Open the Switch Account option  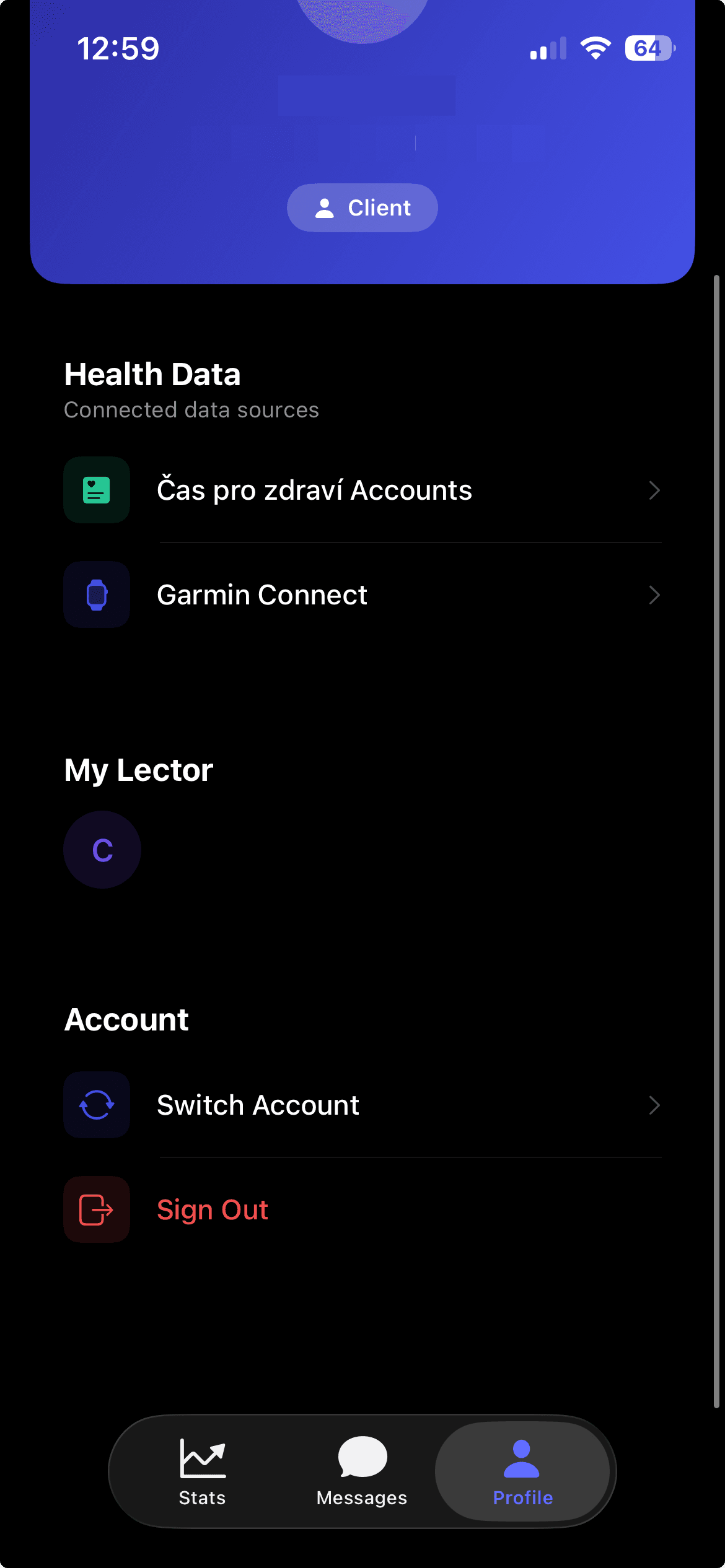tap(257, 1105)
